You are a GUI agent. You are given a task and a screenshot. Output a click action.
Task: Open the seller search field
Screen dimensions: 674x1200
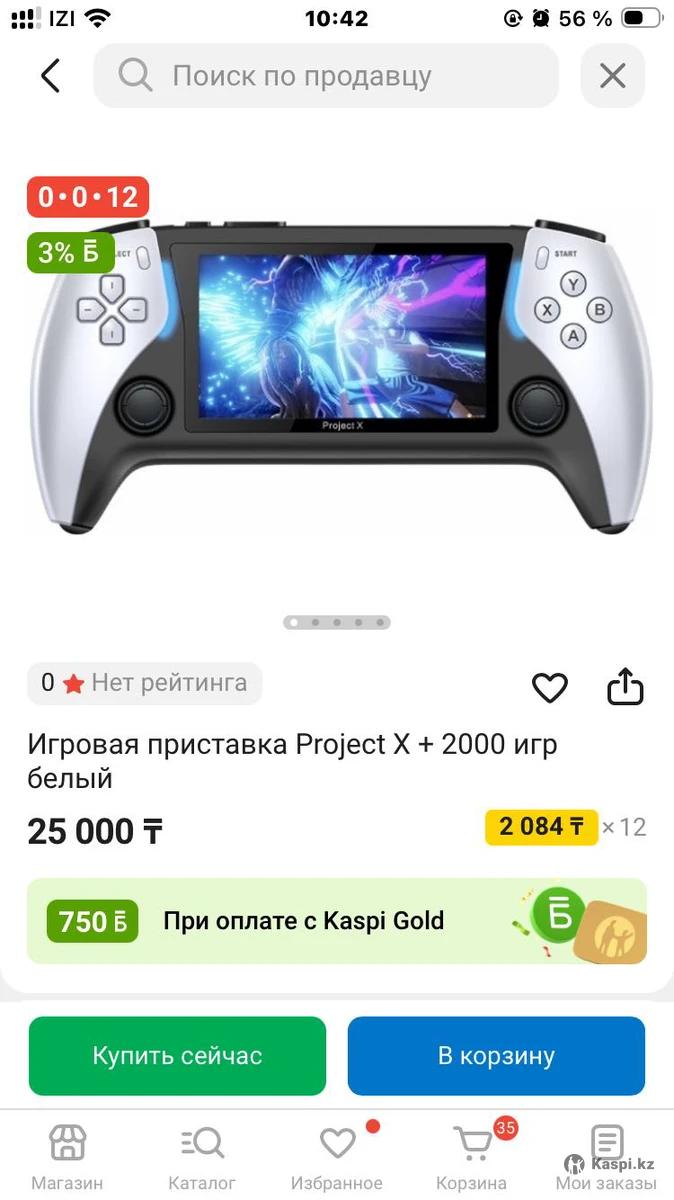[x=325, y=76]
